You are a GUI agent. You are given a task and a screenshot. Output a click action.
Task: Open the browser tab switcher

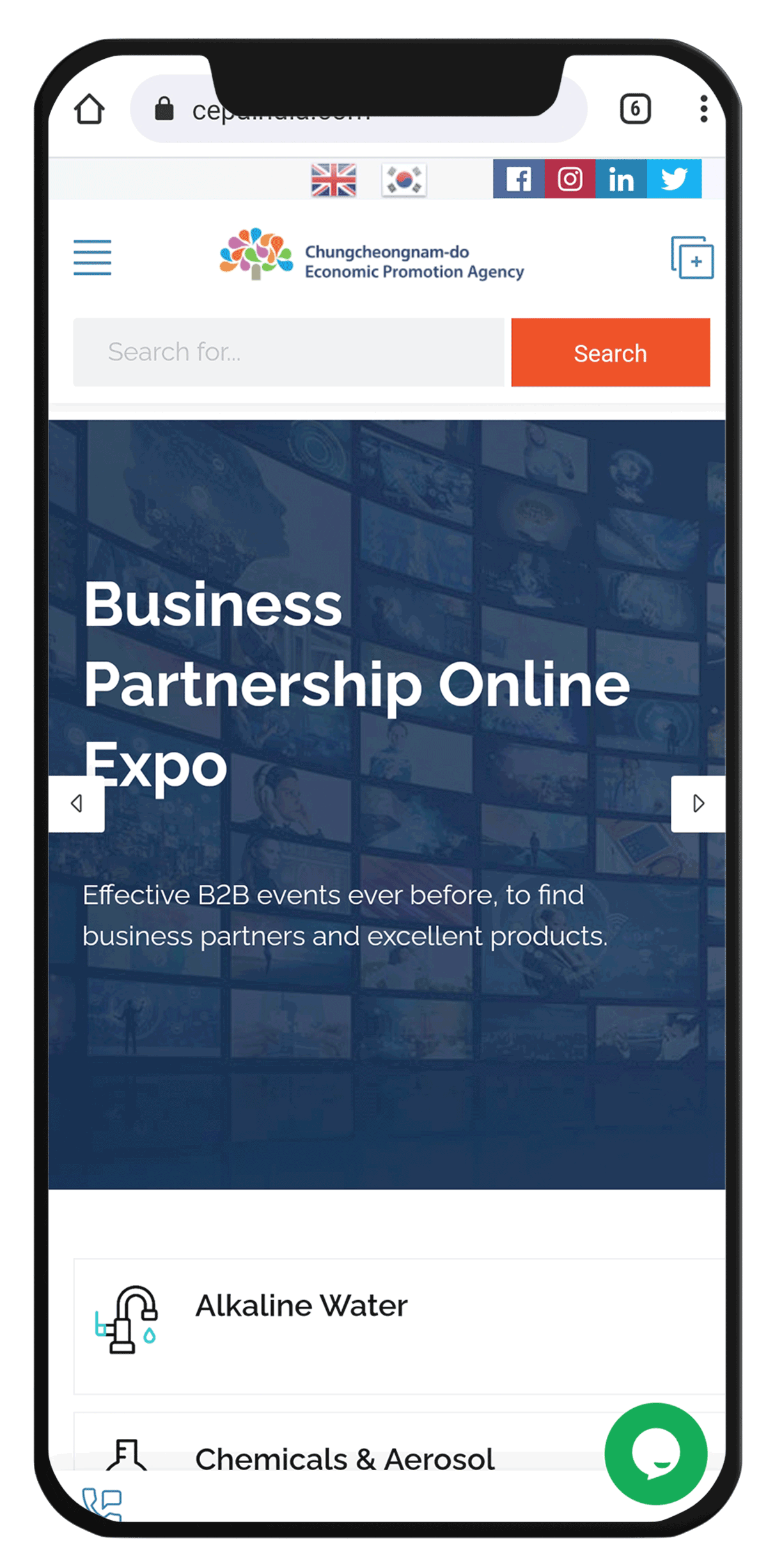coord(634,109)
